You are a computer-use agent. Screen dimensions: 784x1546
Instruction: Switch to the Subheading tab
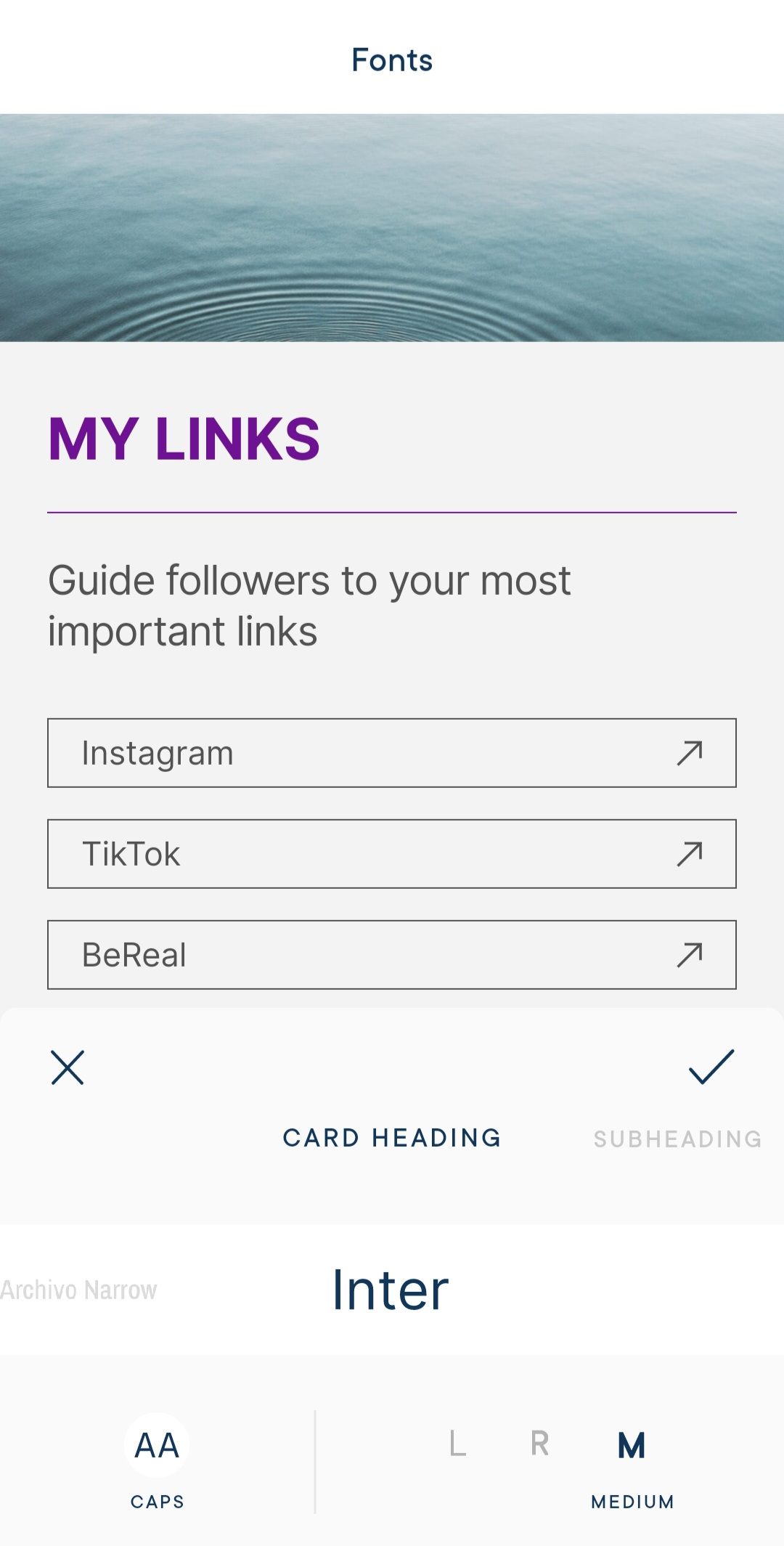[x=677, y=1139]
